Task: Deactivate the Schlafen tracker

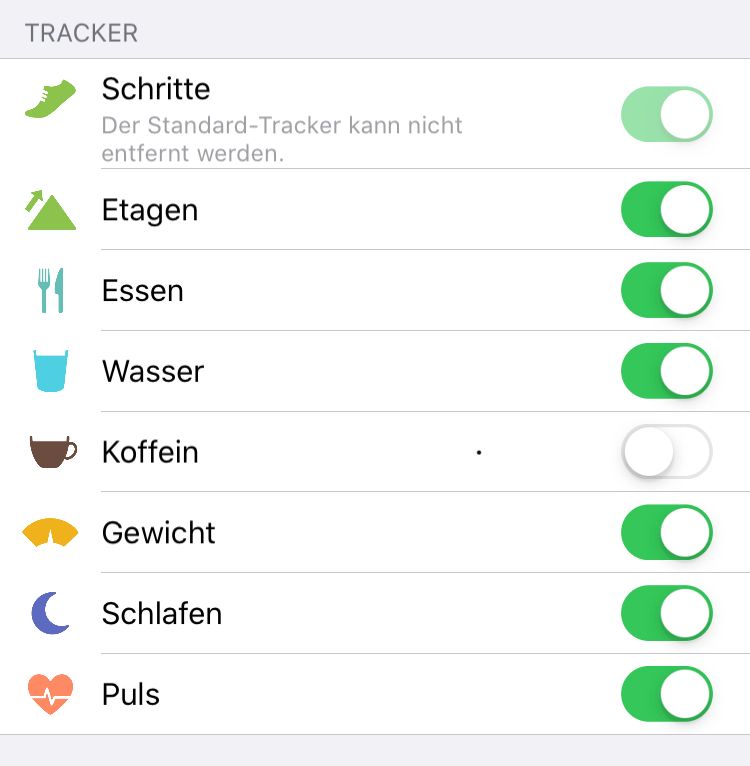Action: coord(666,613)
